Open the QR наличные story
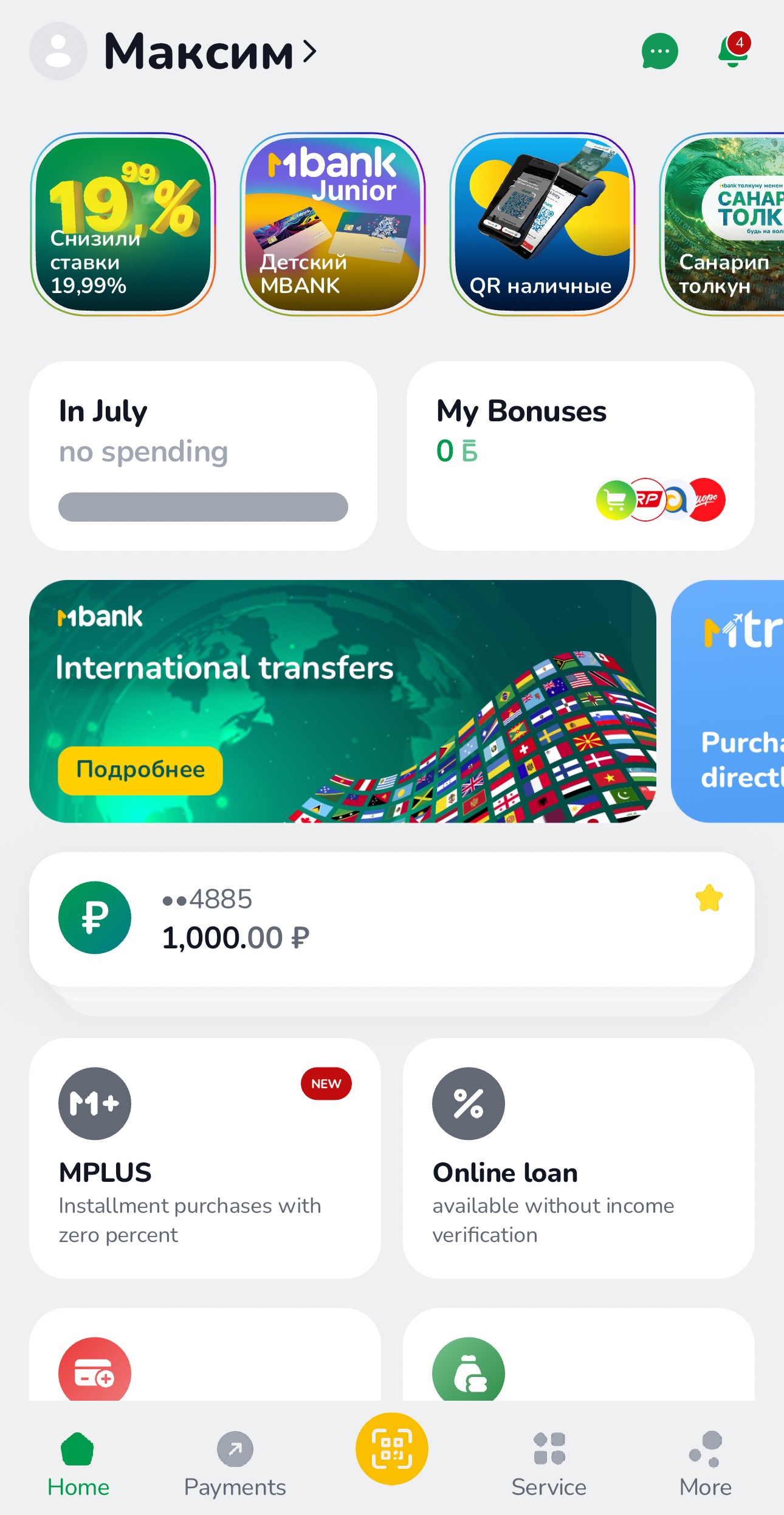Image resolution: width=784 pixels, height=1515 pixels. click(542, 224)
